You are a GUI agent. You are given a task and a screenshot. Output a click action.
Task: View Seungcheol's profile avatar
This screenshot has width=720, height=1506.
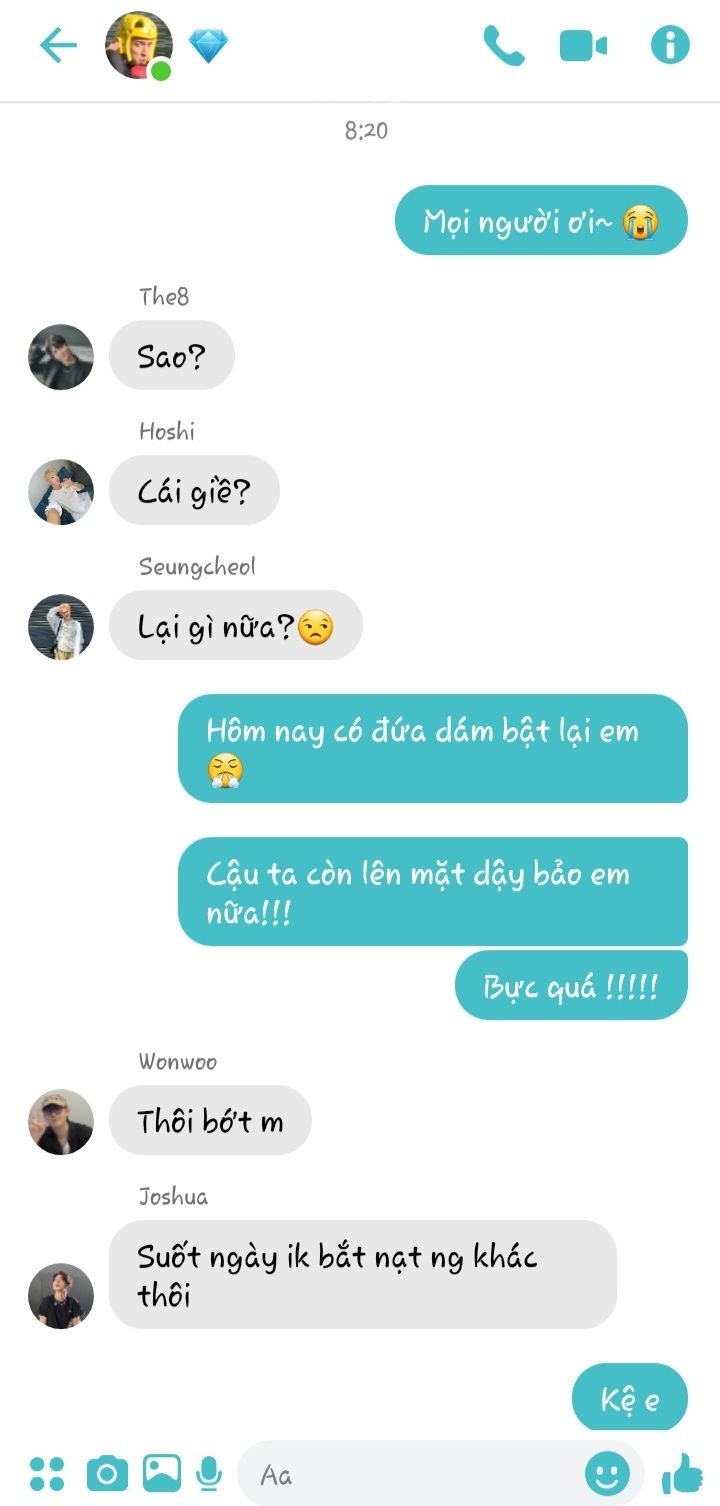click(x=61, y=627)
